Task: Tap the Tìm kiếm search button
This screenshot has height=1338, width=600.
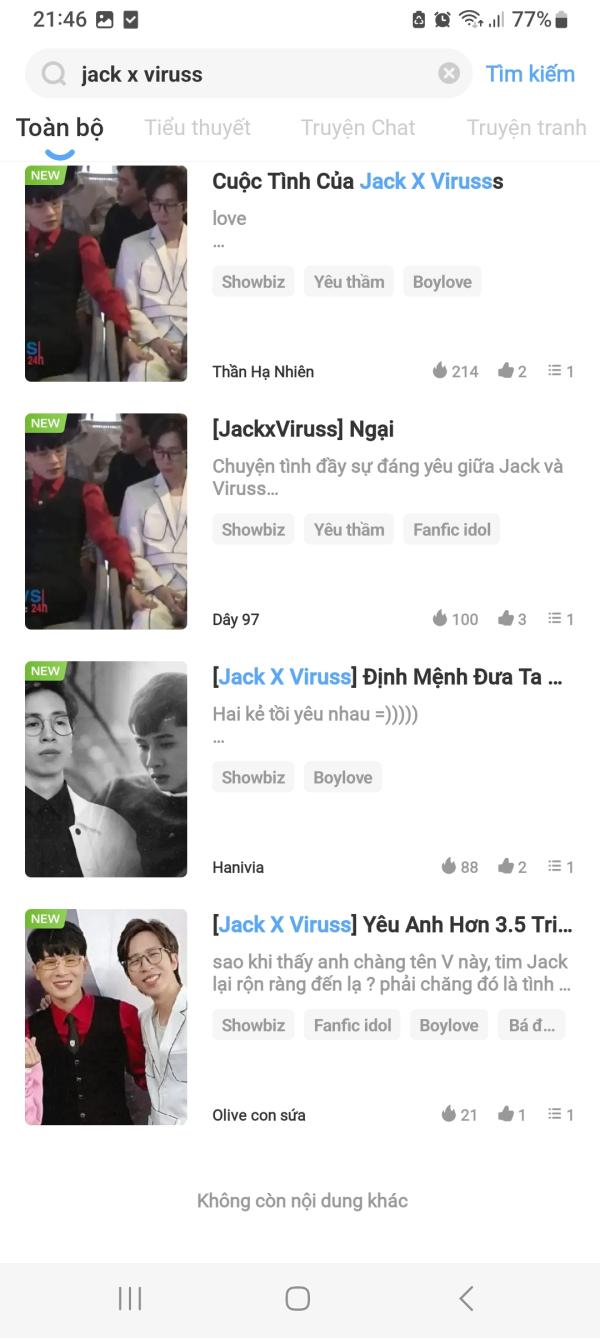Action: point(530,73)
